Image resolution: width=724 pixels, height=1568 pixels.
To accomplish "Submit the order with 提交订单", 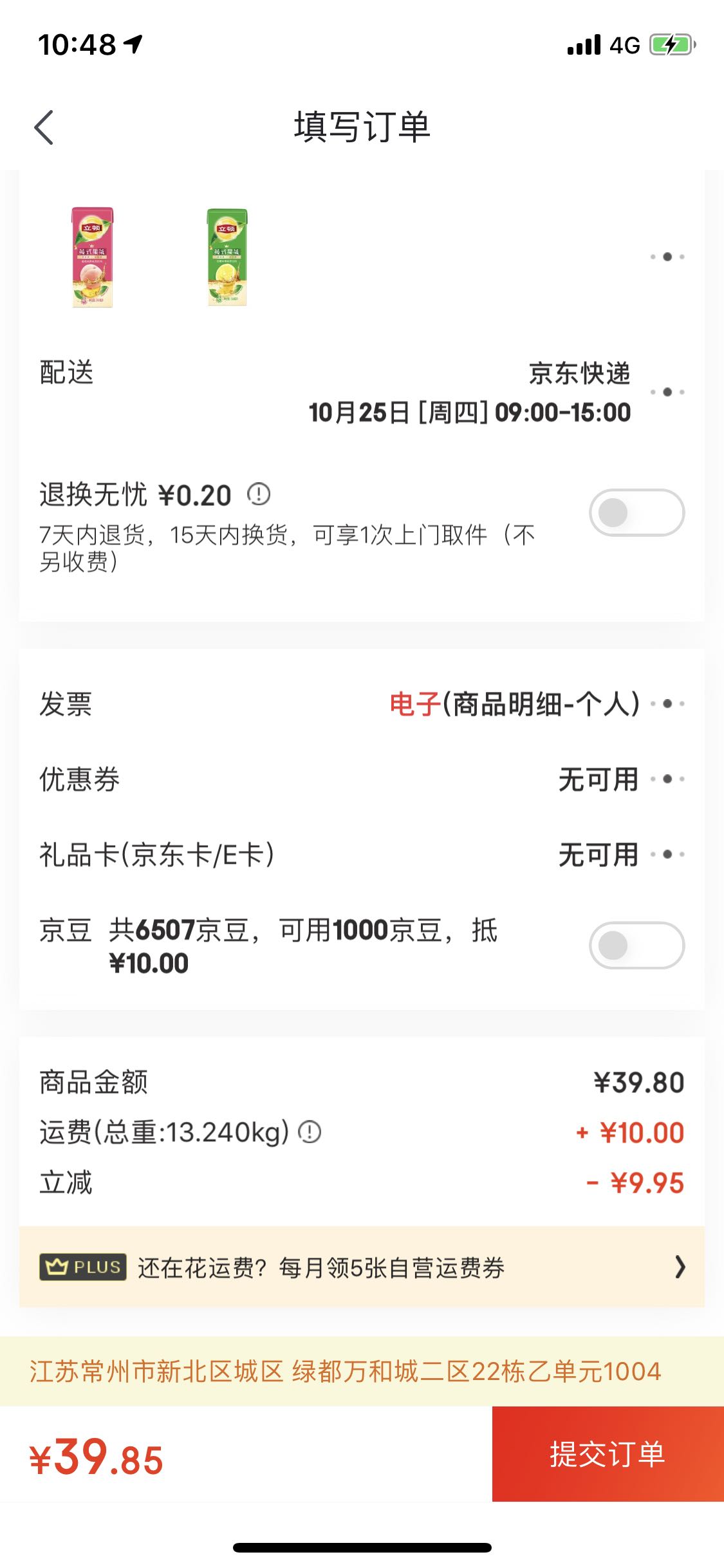I will coord(608,1454).
